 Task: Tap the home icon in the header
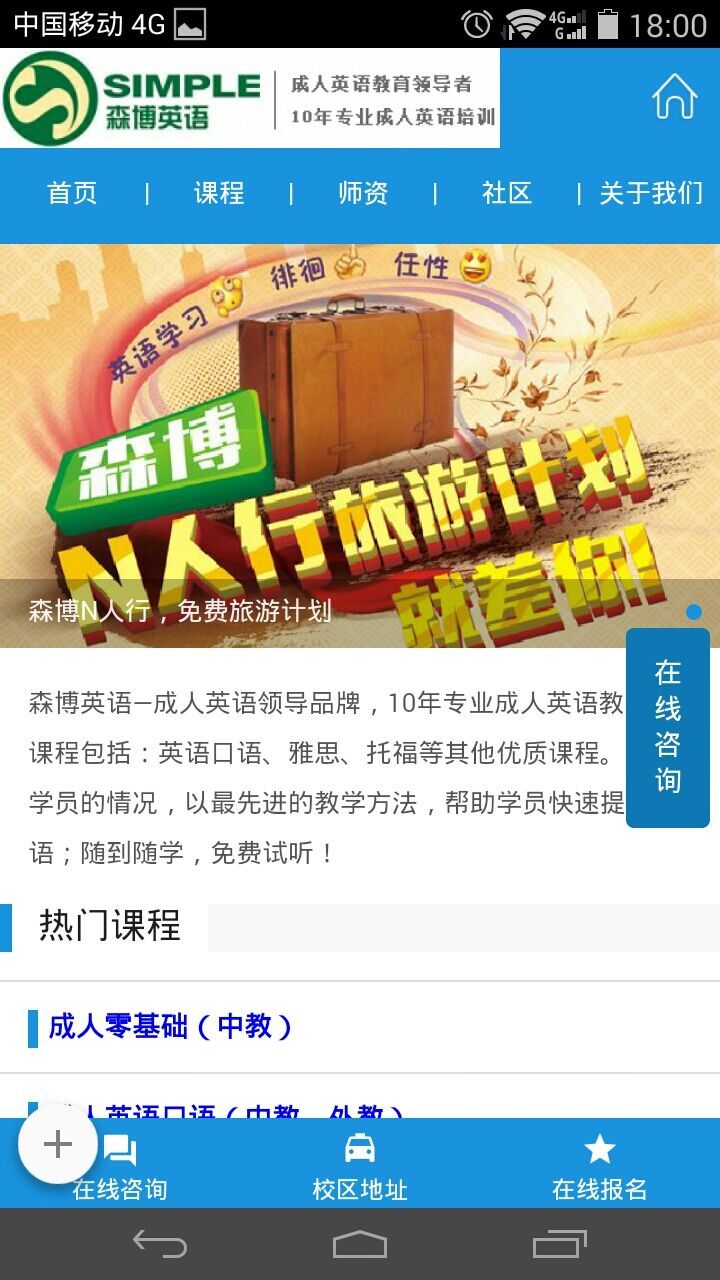click(x=674, y=97)
